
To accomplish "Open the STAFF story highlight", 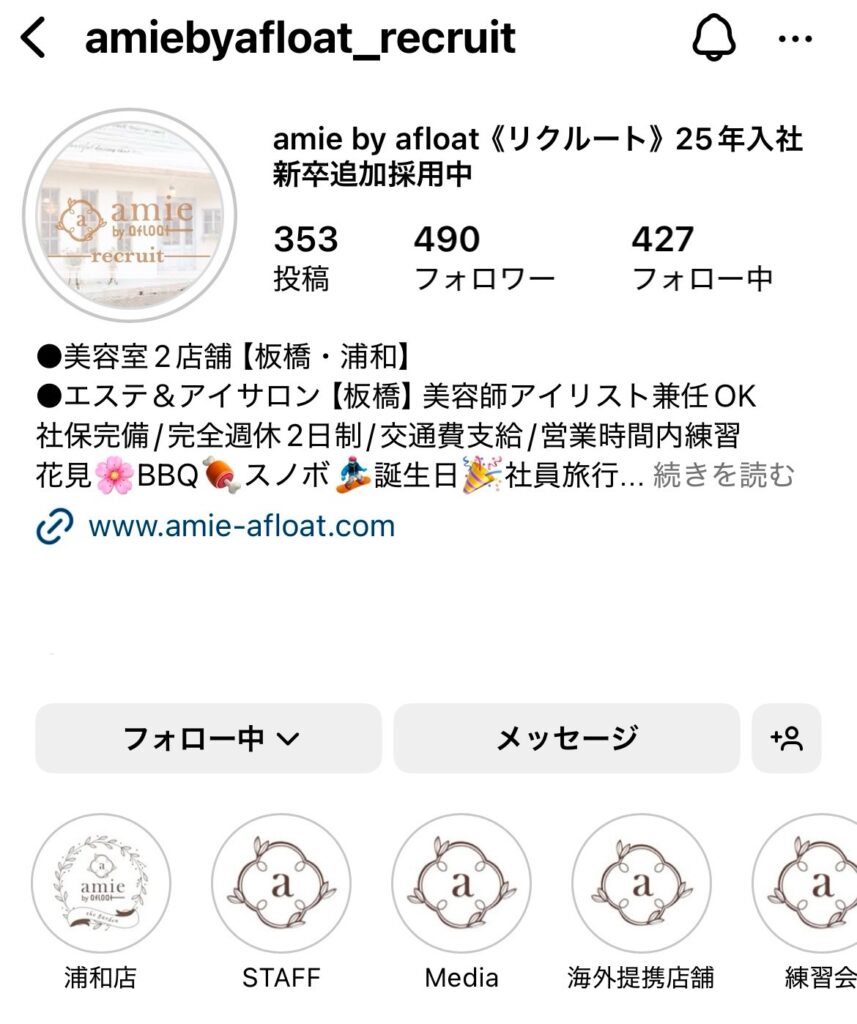I will [x=281, y=884].
